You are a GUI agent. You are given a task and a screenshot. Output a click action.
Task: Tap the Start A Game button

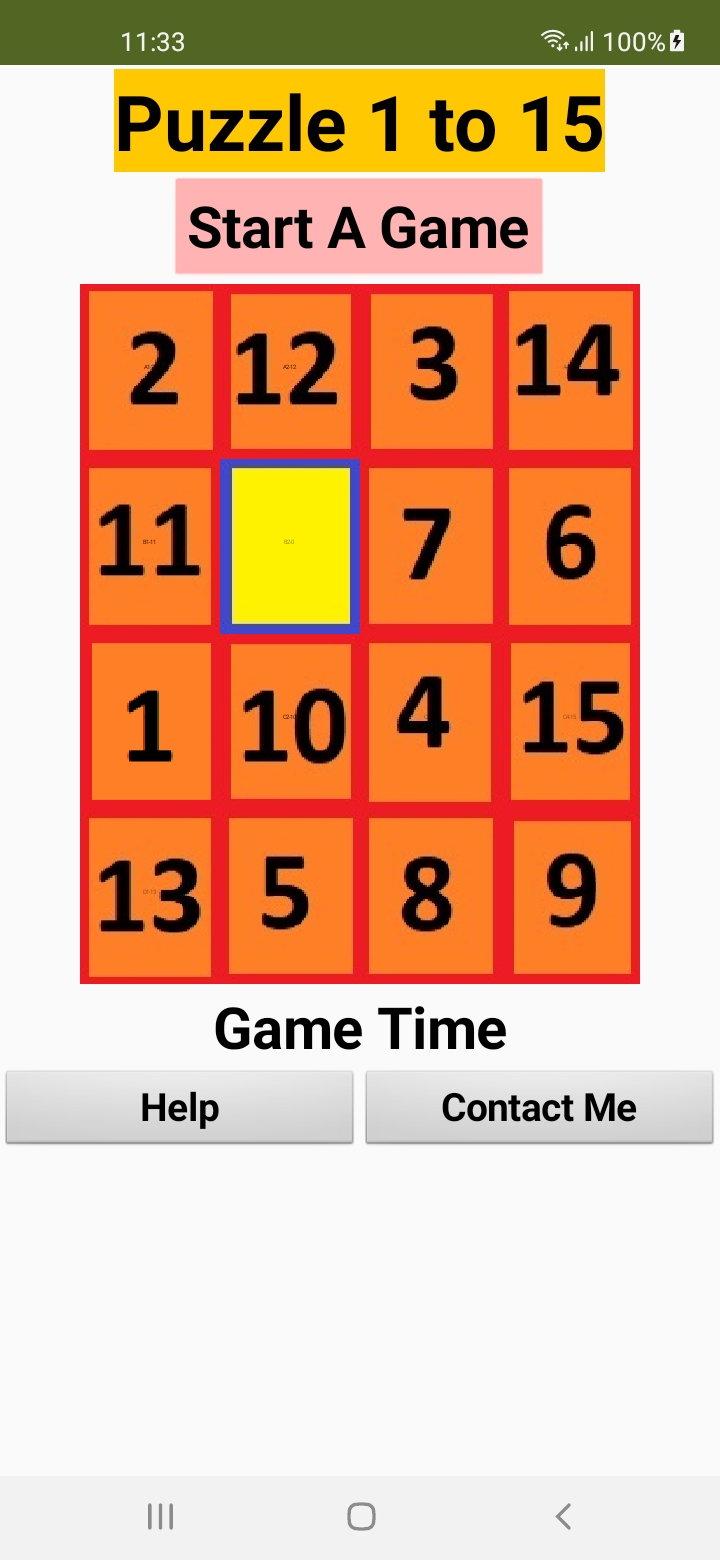359,226
